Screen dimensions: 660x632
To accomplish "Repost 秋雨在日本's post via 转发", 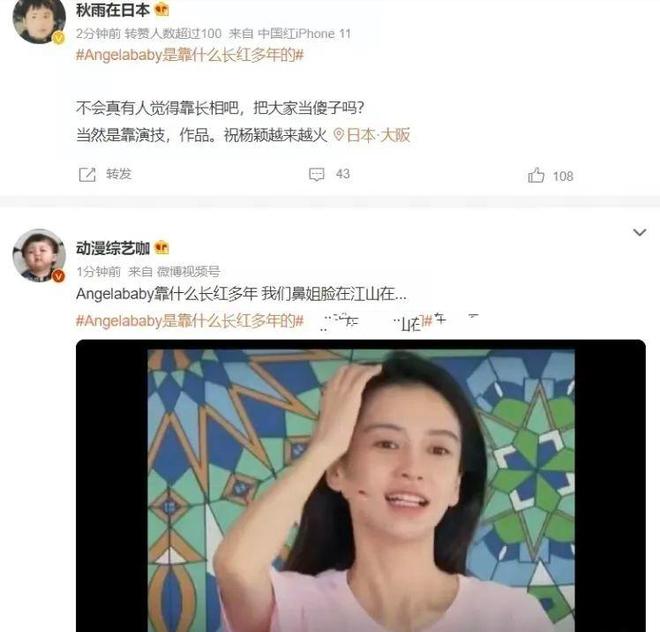I will (x=105, y=174).
